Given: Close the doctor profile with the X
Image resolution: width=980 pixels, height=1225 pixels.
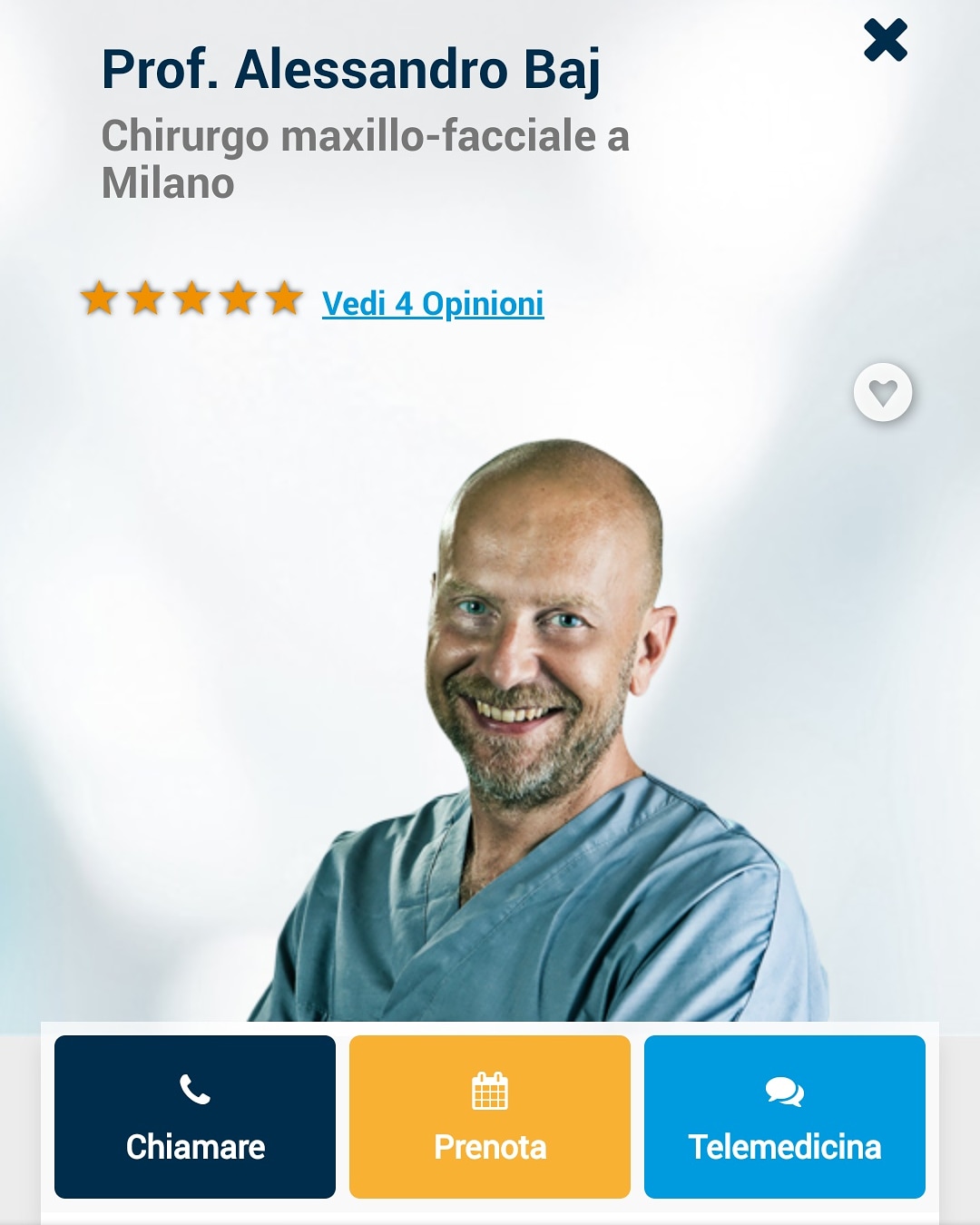Looking at the screenshot, I should pos(886,41).
